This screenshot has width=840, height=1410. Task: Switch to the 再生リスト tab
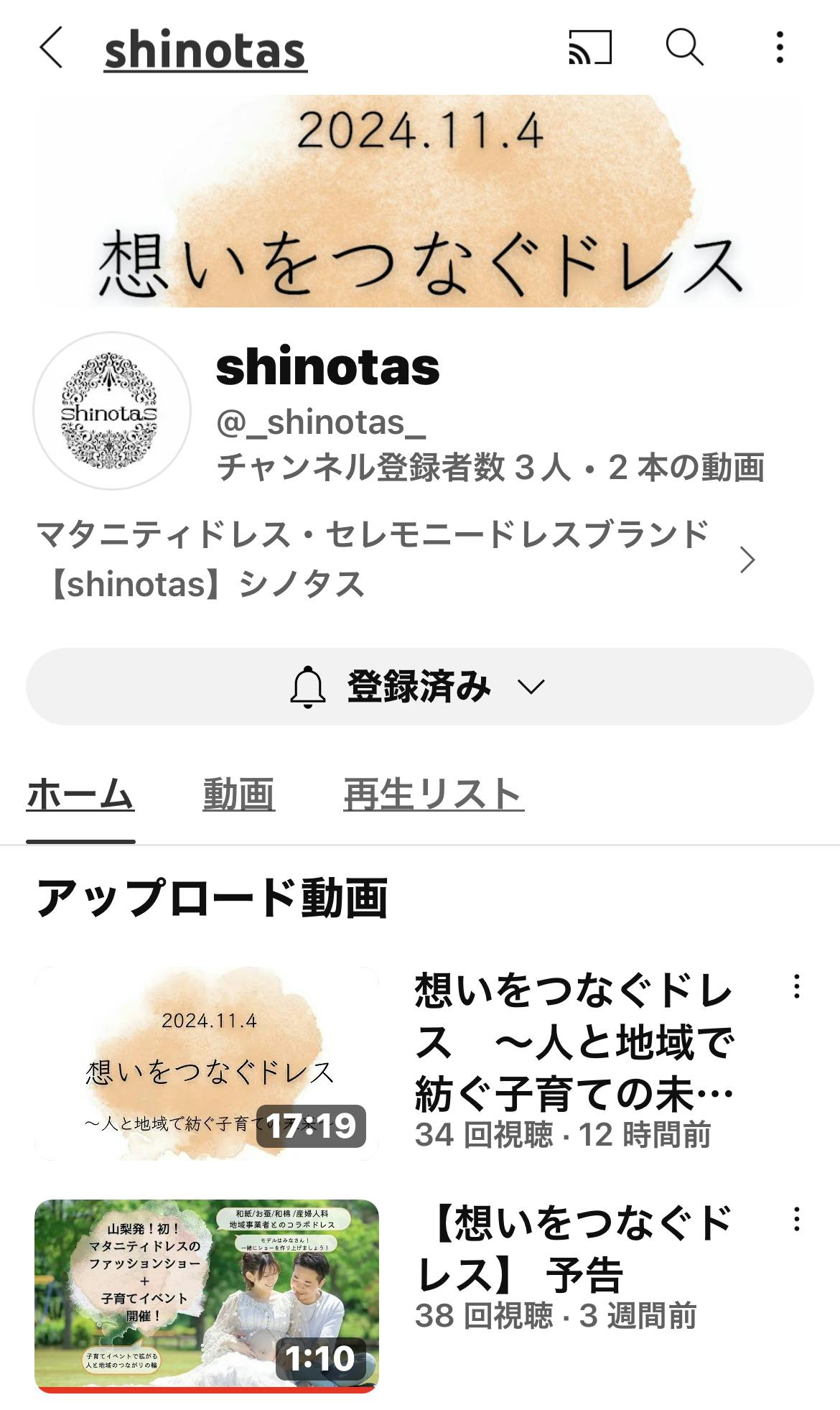pyautogui.click(x=433, y=794)
